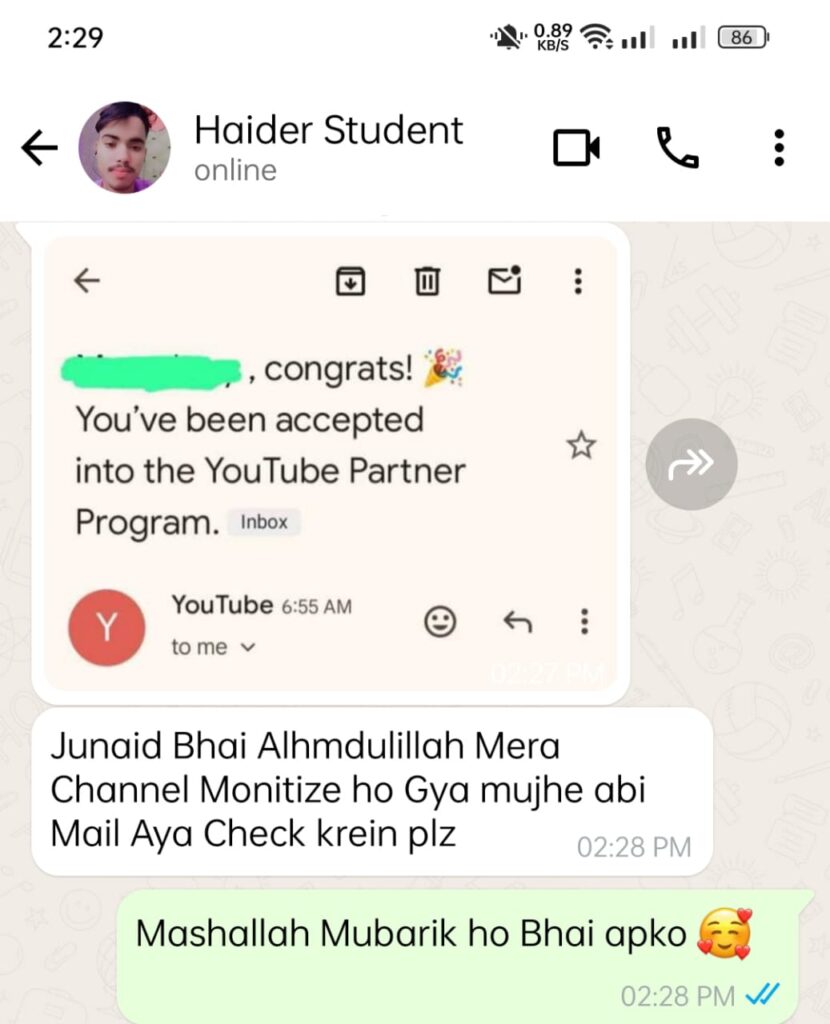The image size is (830, 1024).
Task: Start a video call with Haider Student
Action: (576, 148)
